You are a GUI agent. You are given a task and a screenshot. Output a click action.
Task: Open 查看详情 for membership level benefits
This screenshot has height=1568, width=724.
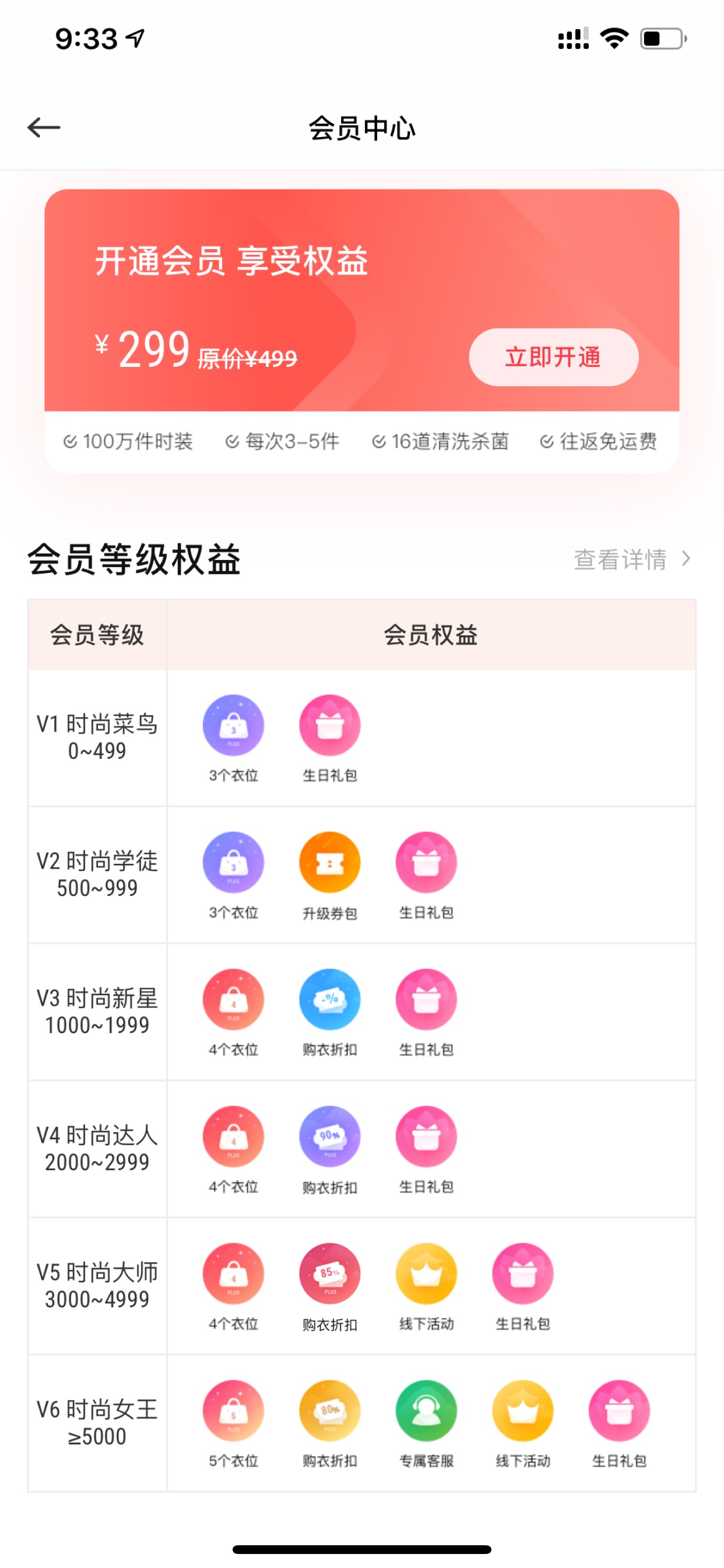point(632,559)
